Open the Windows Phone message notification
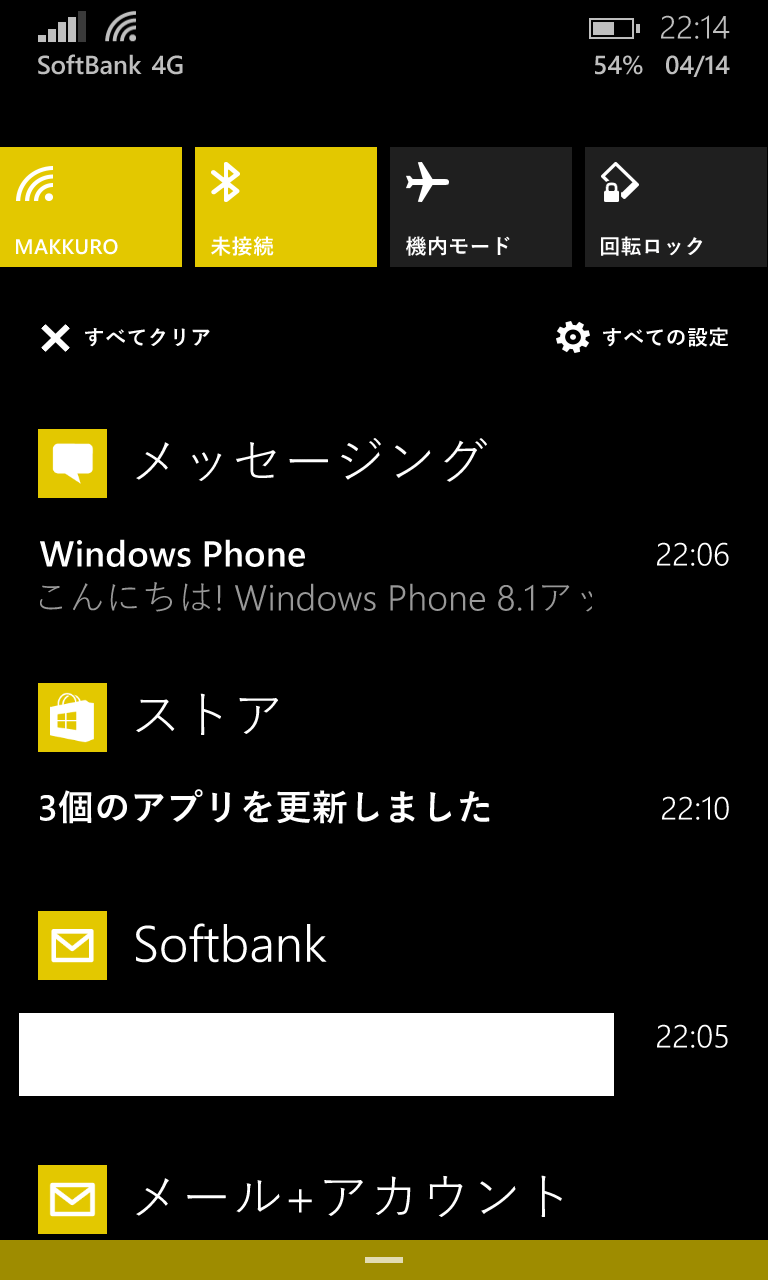Viewport: 768px width, 1280px height. 384,576
